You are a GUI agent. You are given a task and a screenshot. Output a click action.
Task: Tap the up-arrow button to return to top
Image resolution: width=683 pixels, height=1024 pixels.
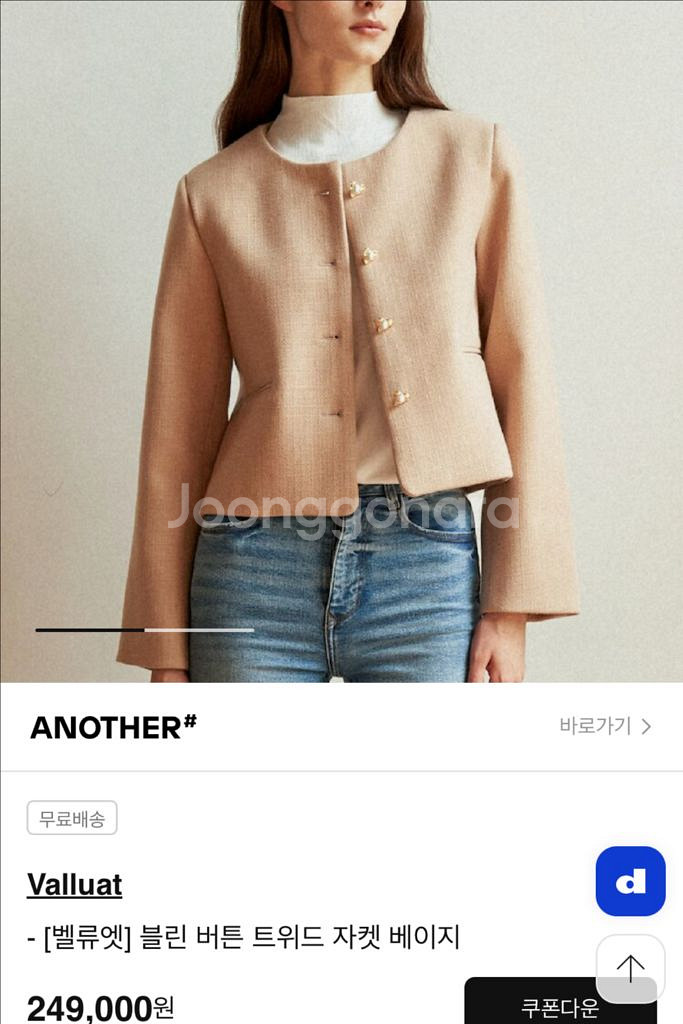[630, 968]
